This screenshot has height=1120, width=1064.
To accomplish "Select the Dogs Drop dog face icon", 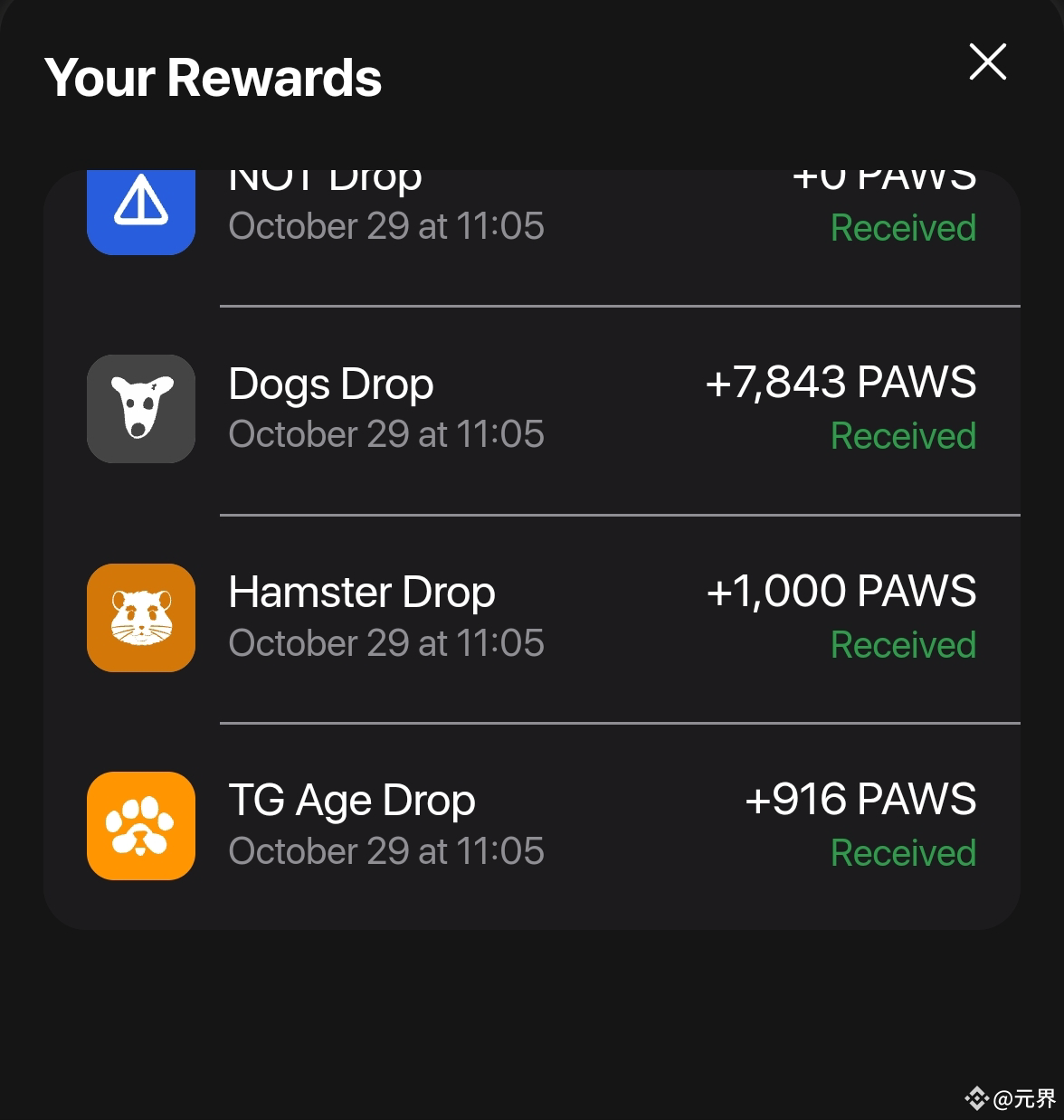I will point(140,409).
